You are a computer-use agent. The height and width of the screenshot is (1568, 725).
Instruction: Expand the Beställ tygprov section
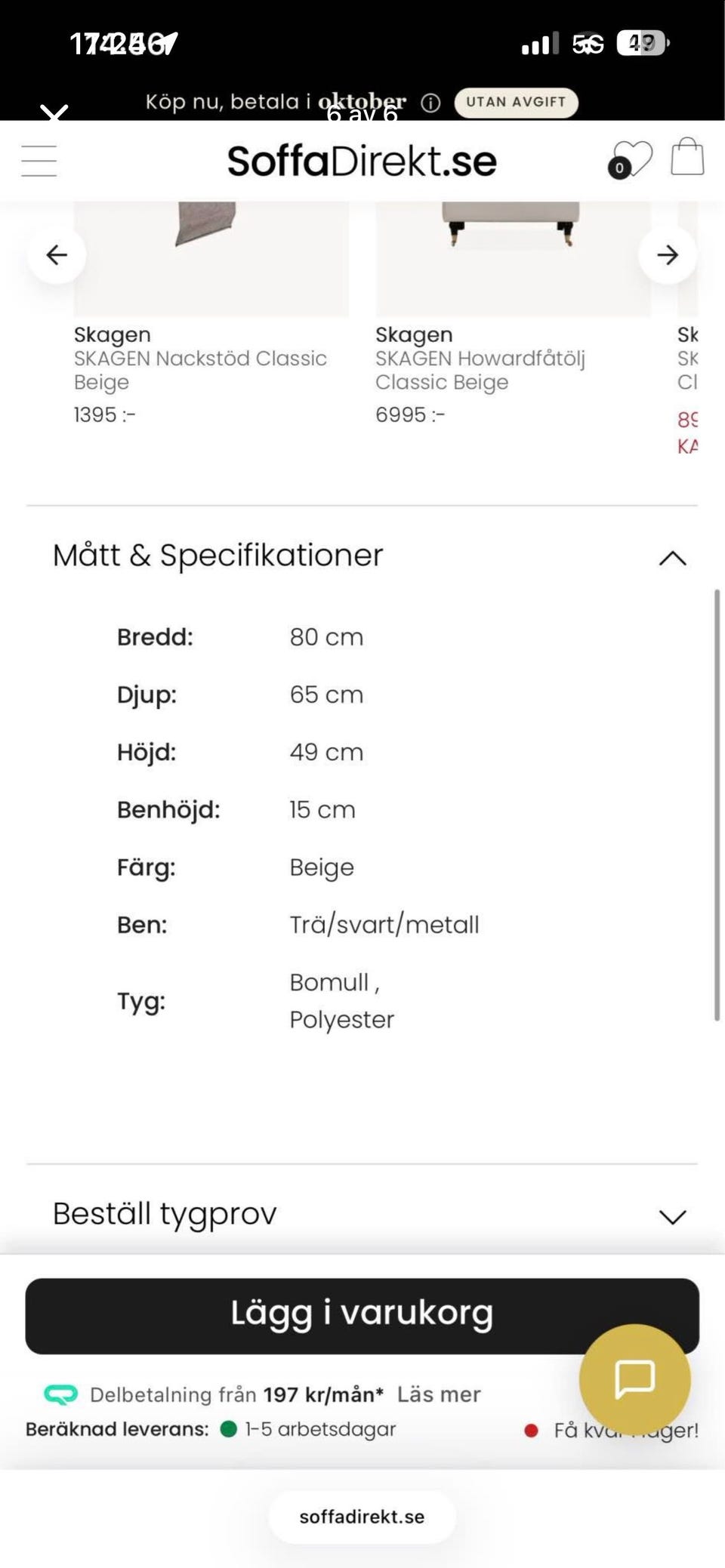click(x=362, y=1214)
